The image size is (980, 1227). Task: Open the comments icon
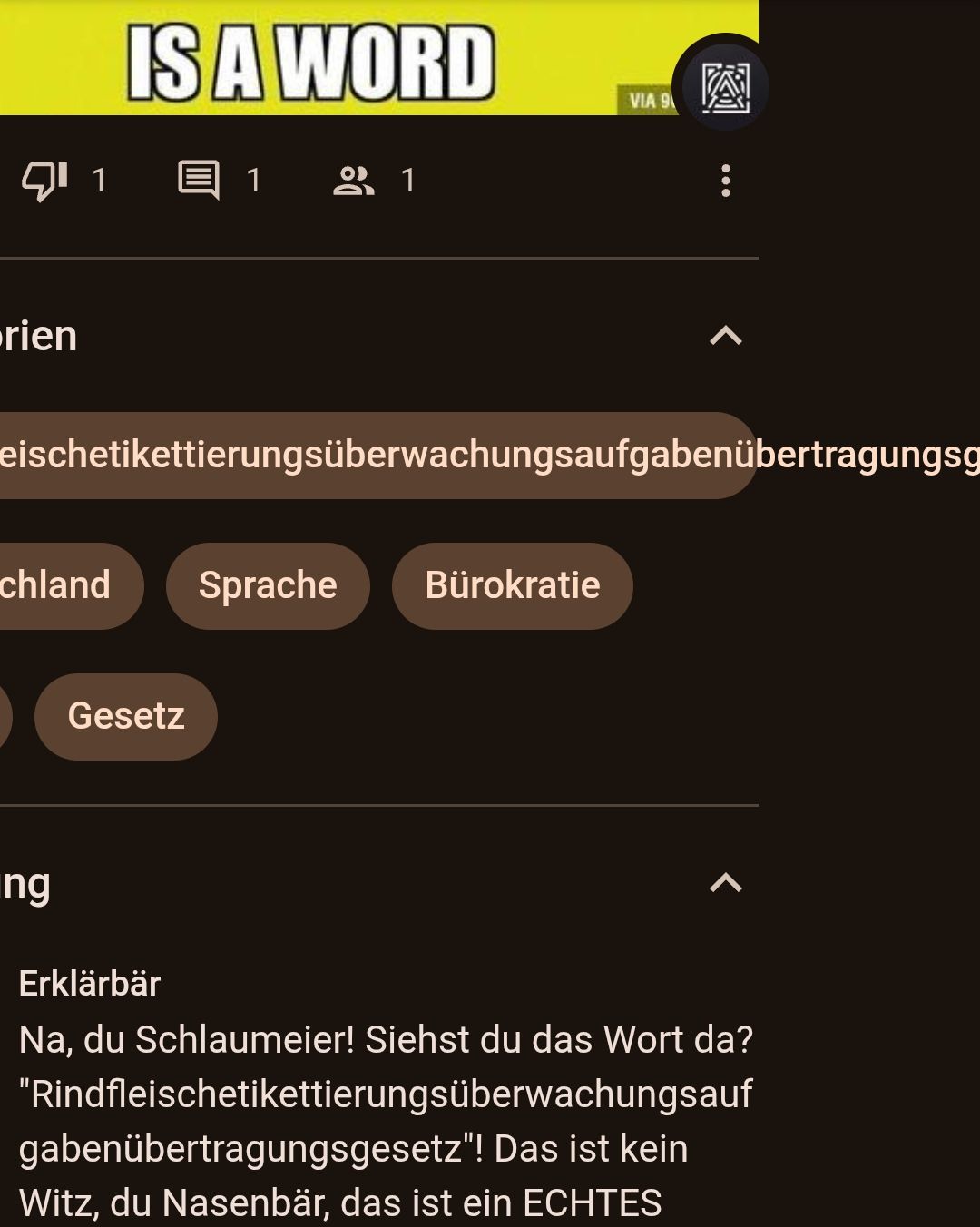[199, 180]
